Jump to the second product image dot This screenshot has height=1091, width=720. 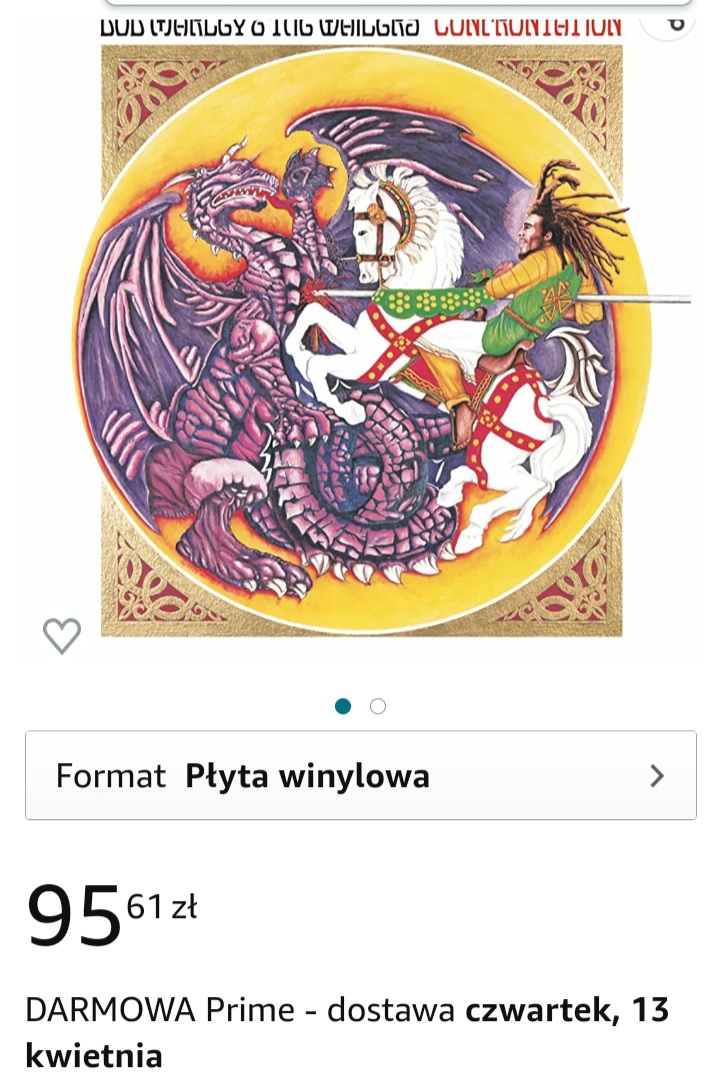click(x=378, y=706)
